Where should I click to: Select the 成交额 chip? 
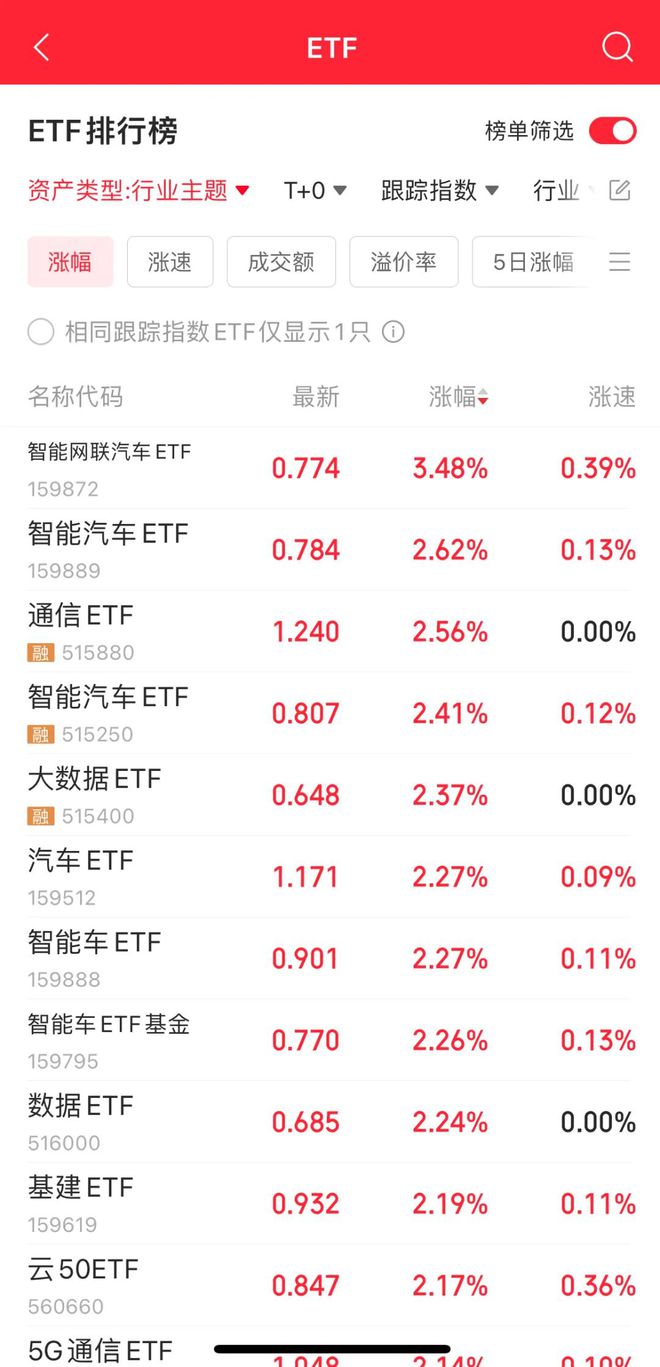coord(281,262)
